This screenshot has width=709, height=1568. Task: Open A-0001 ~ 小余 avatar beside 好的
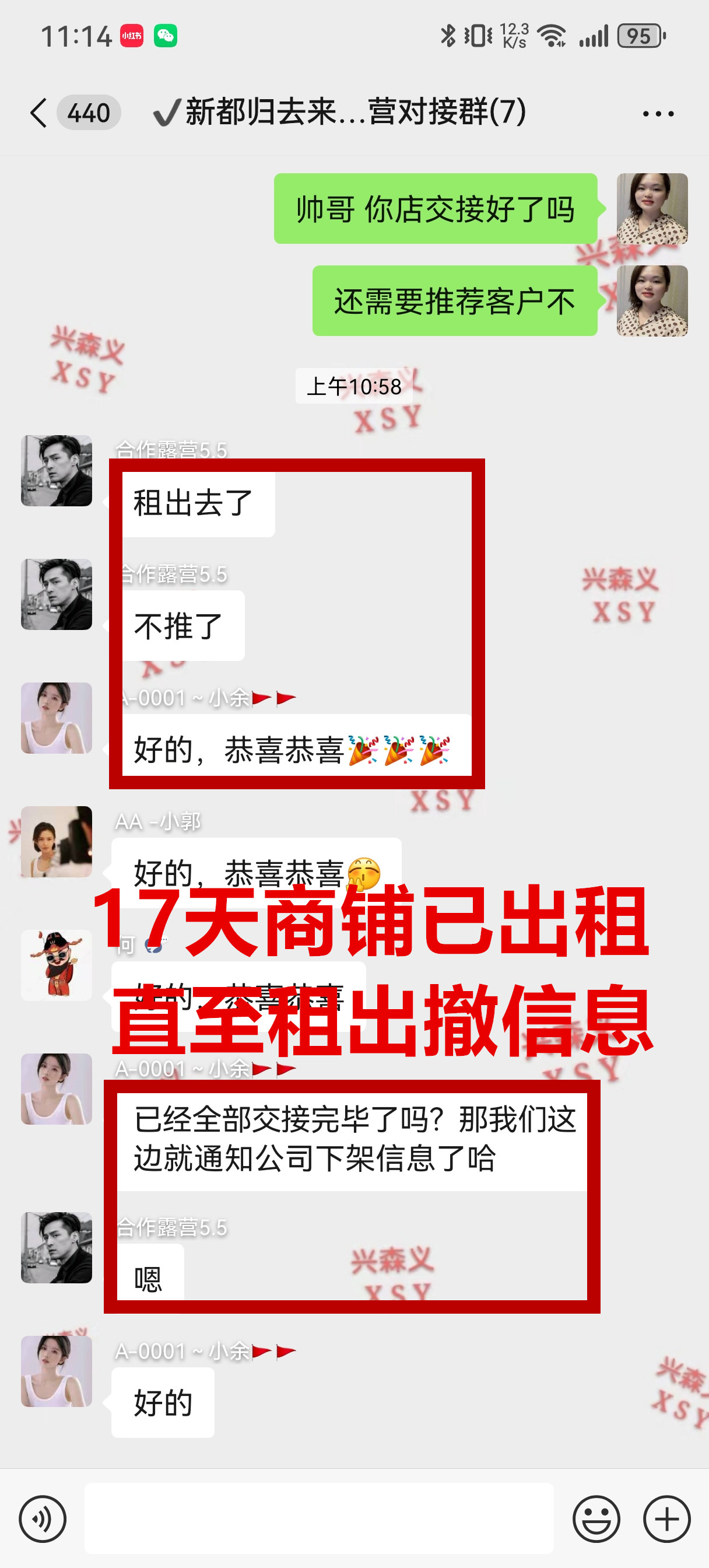(57, 1371)
